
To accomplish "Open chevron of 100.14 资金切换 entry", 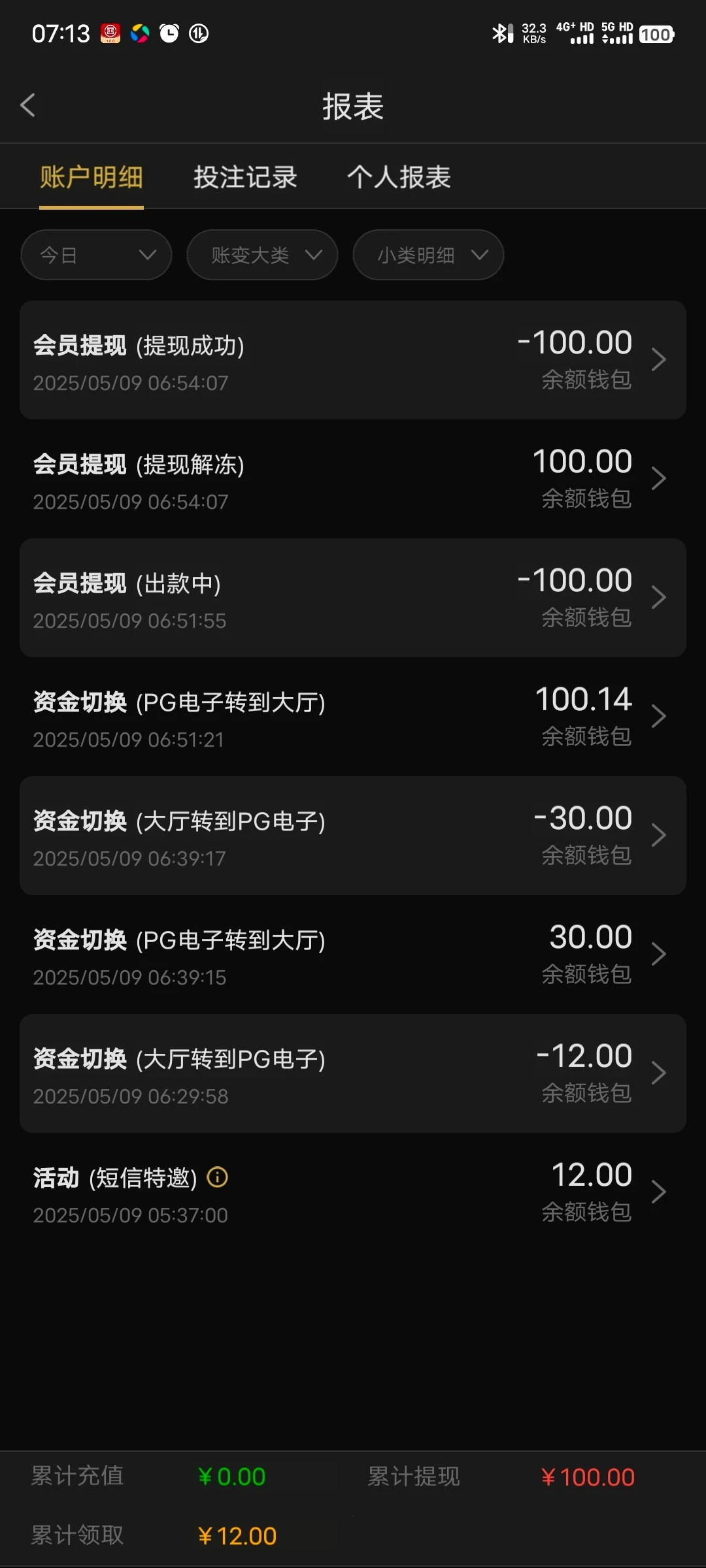I will tap(658, 716).
